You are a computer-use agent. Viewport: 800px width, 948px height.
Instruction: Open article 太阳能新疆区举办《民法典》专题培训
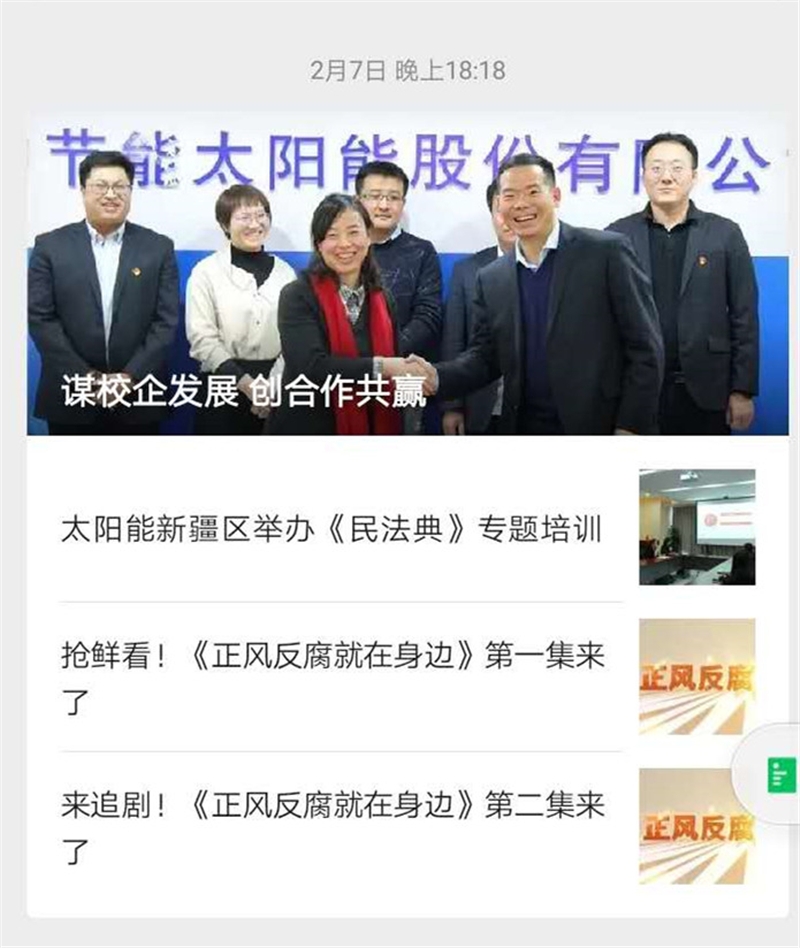pyautogui.click(x=332, y=529)
